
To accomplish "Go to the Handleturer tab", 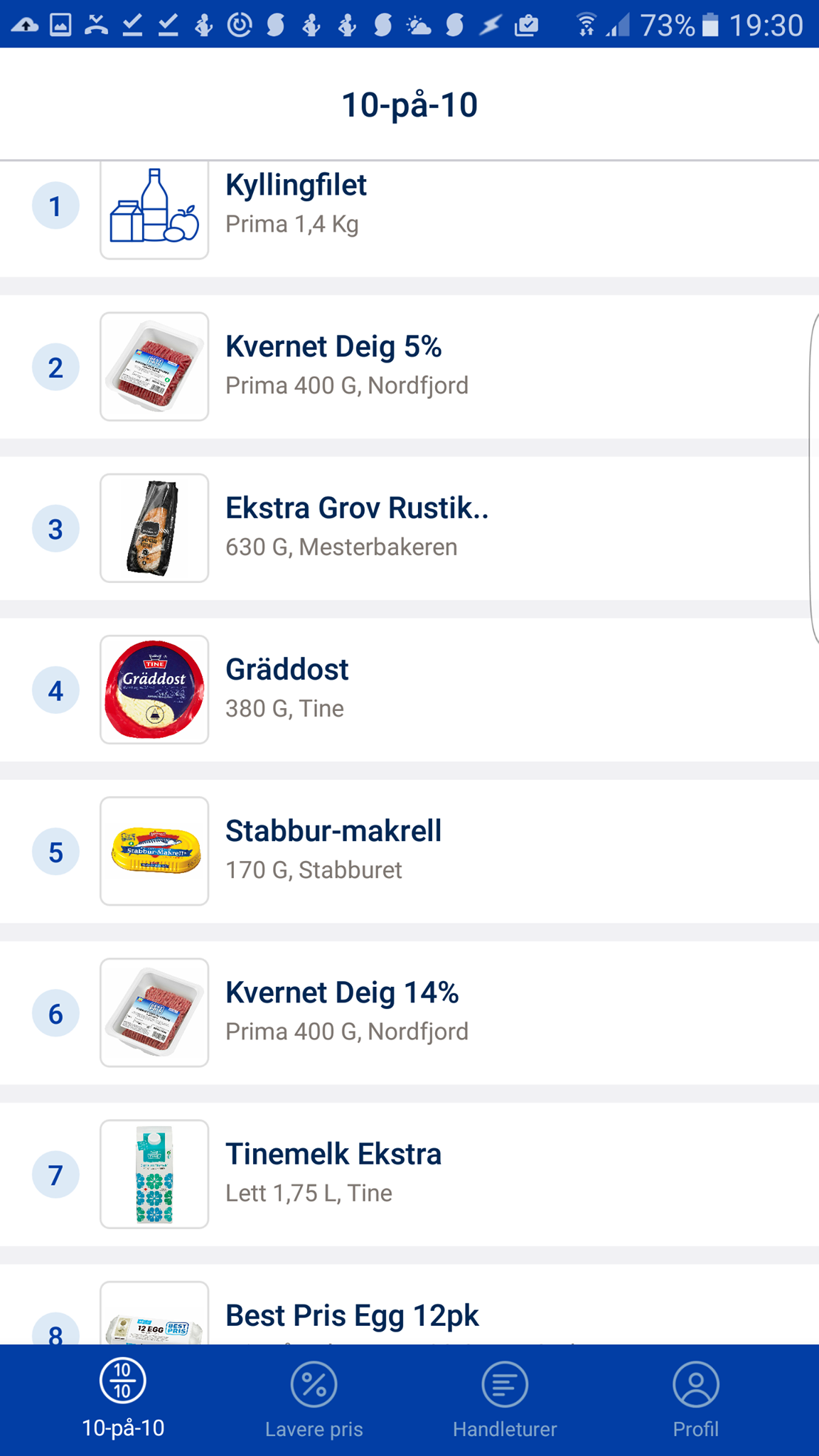I will tap(505, 1400).
